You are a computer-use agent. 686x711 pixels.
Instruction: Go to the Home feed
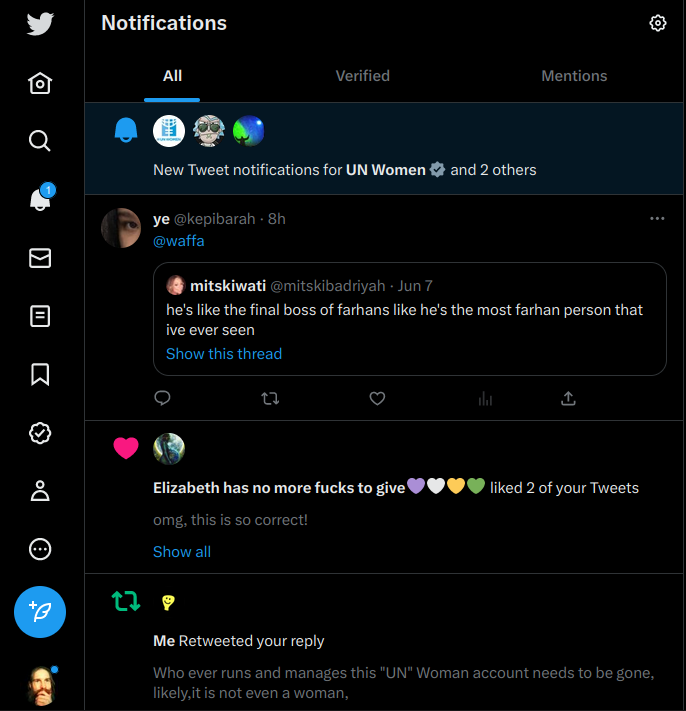(x=40, y=83)
